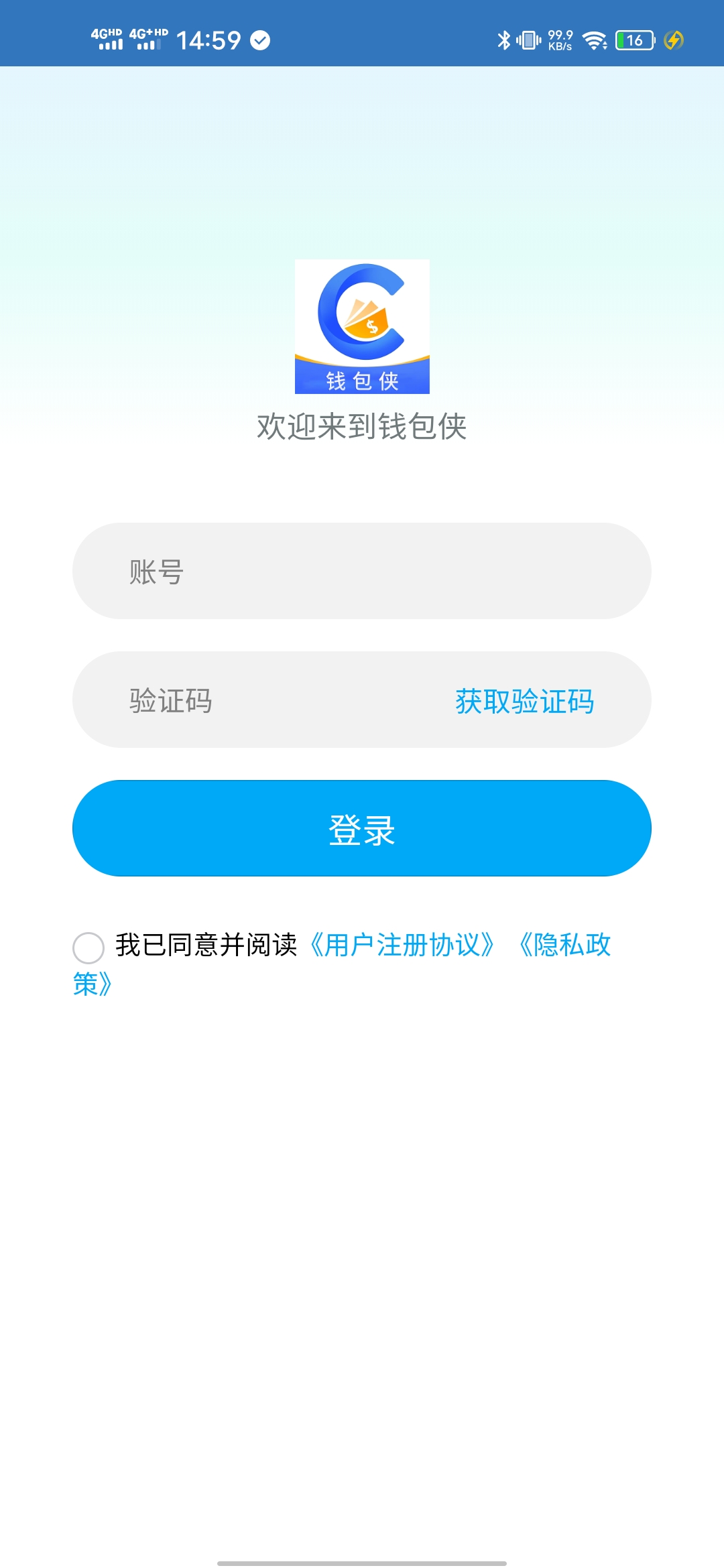Tap the 登录 login button
The width and height of the screenshot is (724, 1568).
tap(362, 828)
